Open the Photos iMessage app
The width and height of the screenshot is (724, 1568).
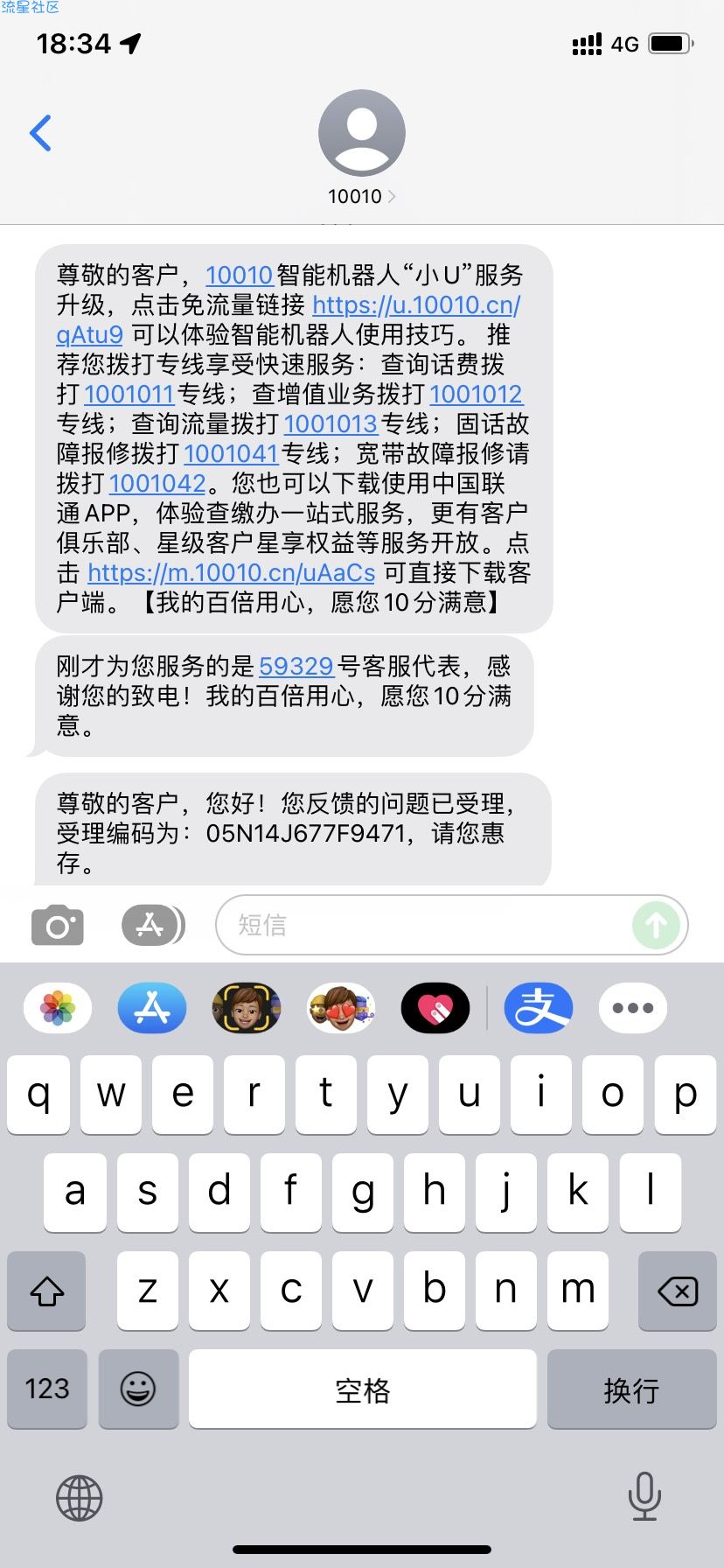pyautogui.click(x=58, y=1008)
